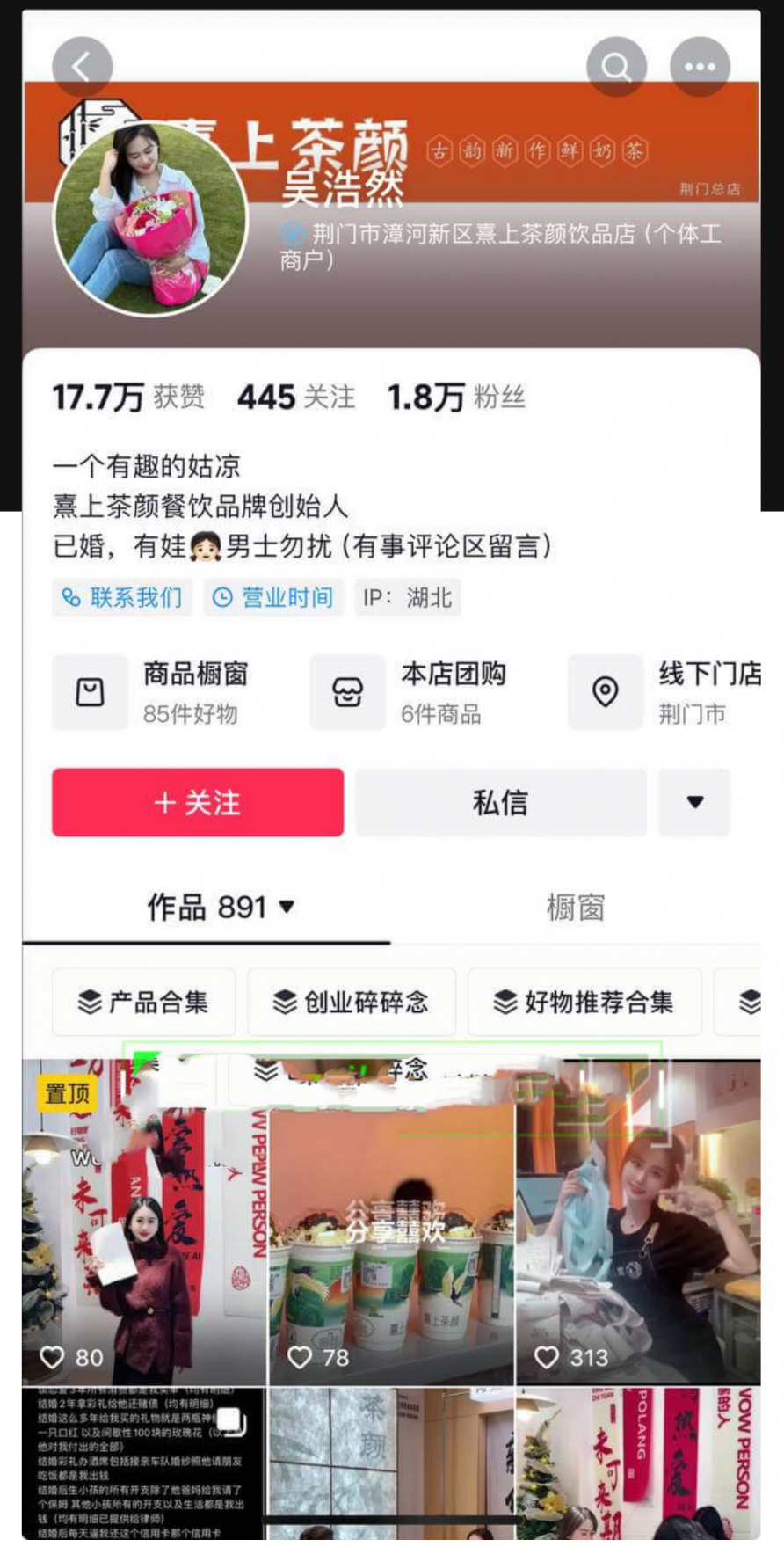The image size is (784, 1547).
Task: Open the 本店团购 storefront icon
Action: pyautogui.click(x=347, y=692)
